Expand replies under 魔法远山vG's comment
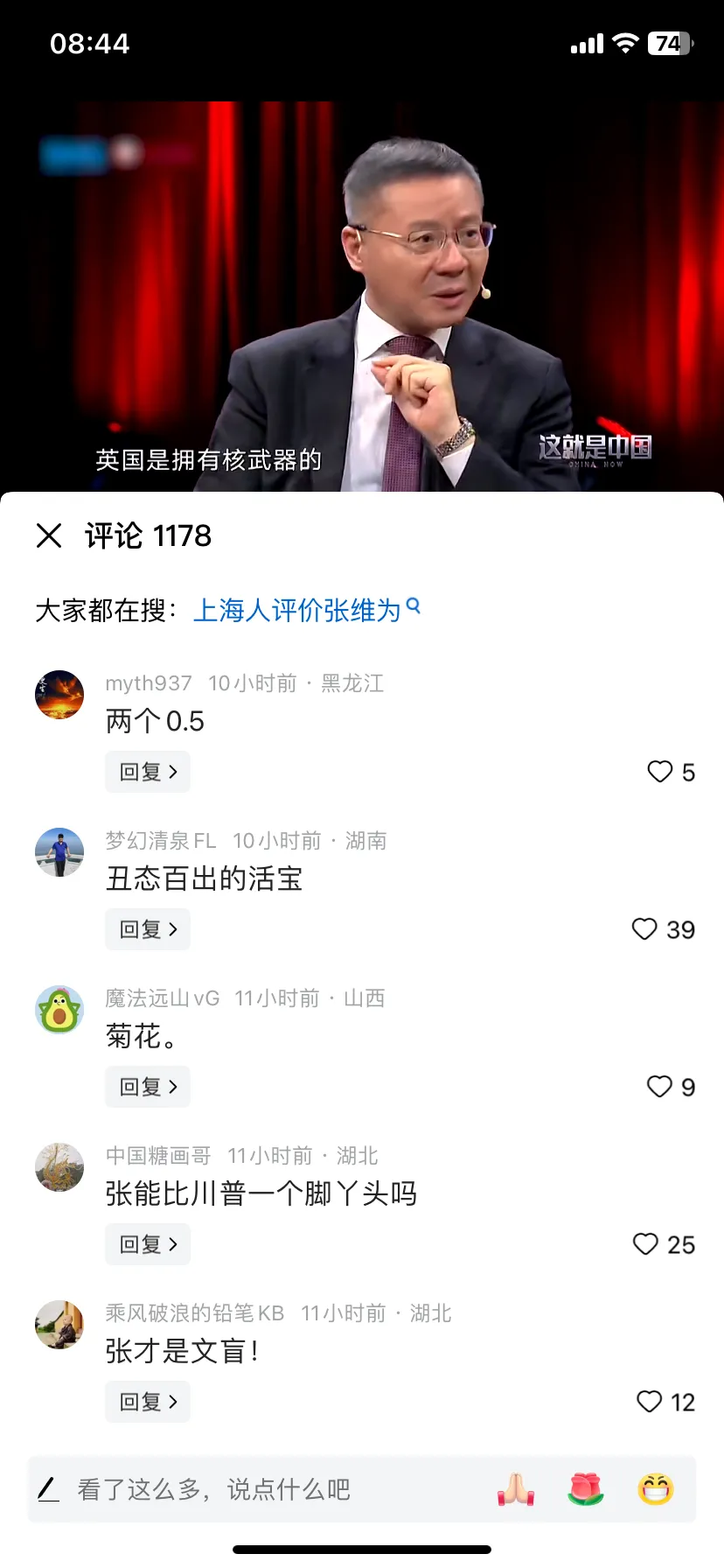724x1568 pixels. click(x=147, y=1087)
